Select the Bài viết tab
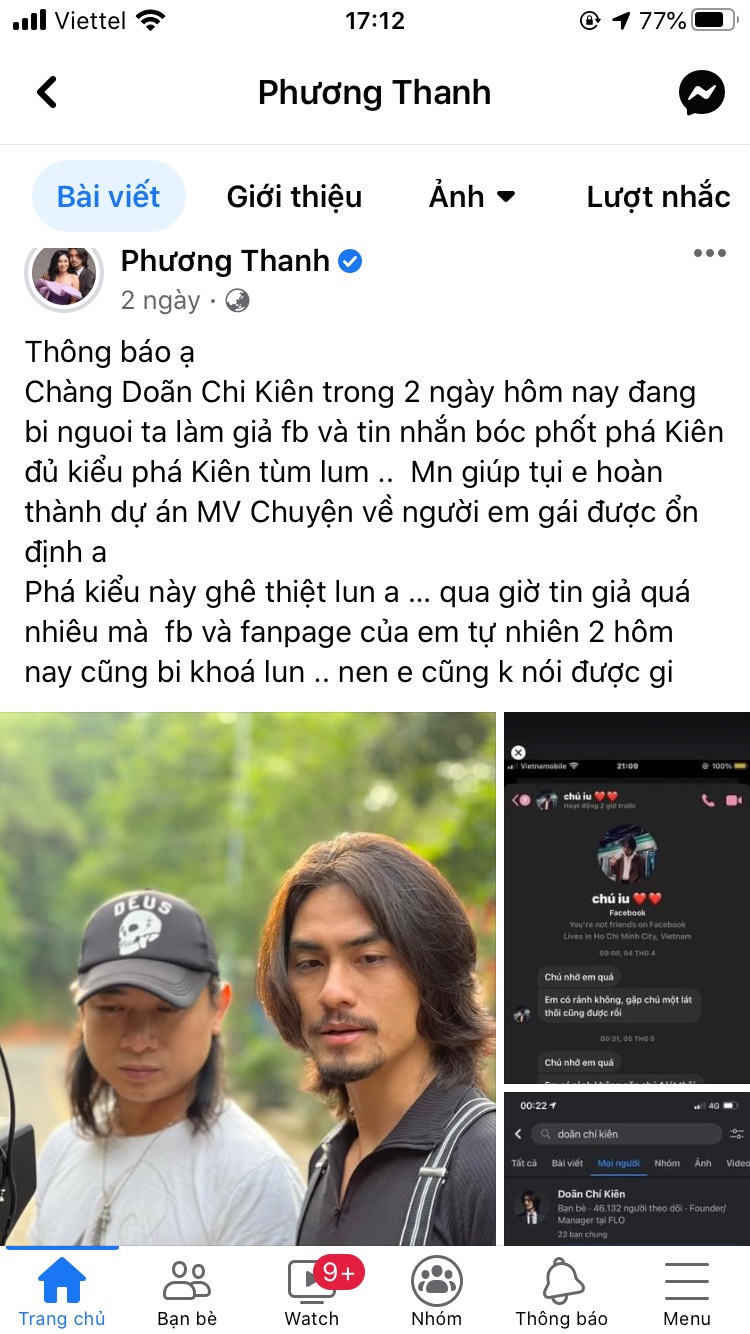This screenshot has width=750, height=1334. [x=108, y=196]
